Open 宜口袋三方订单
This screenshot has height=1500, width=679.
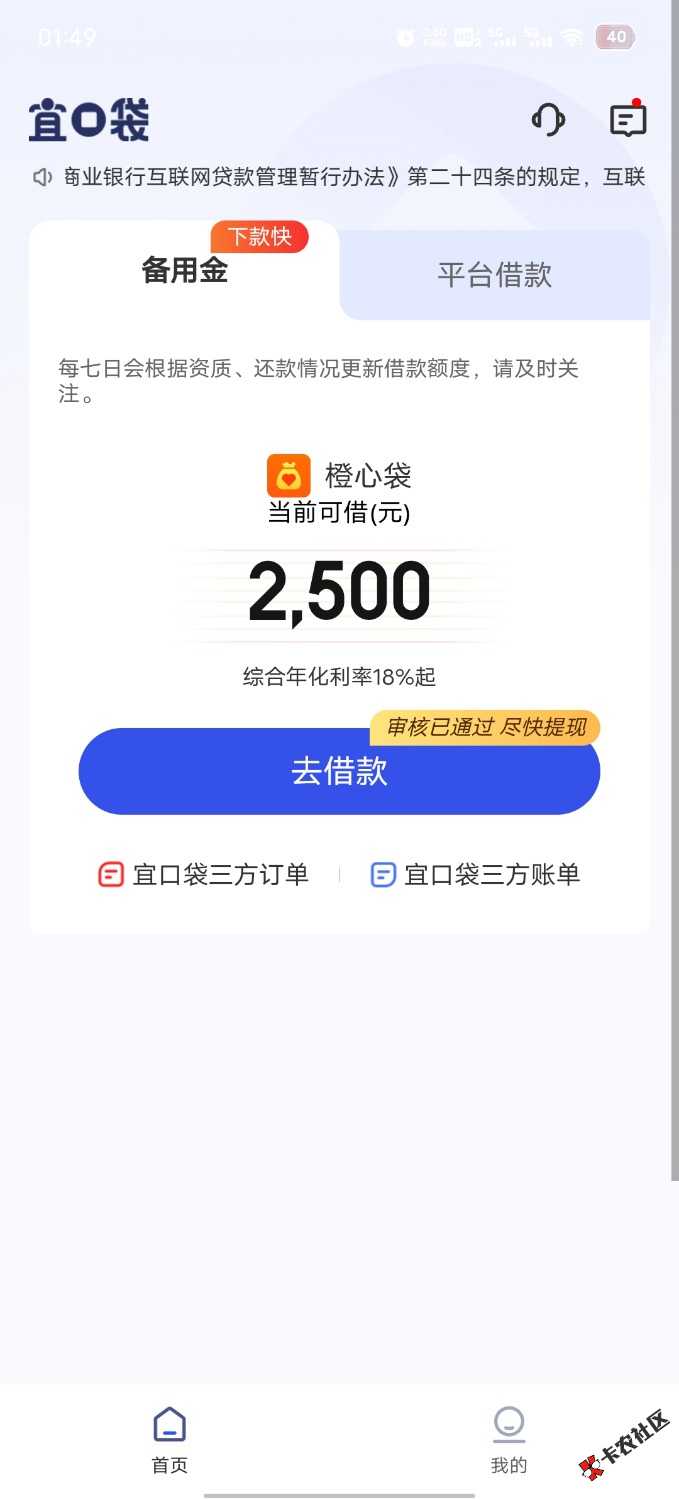[204, 875]
